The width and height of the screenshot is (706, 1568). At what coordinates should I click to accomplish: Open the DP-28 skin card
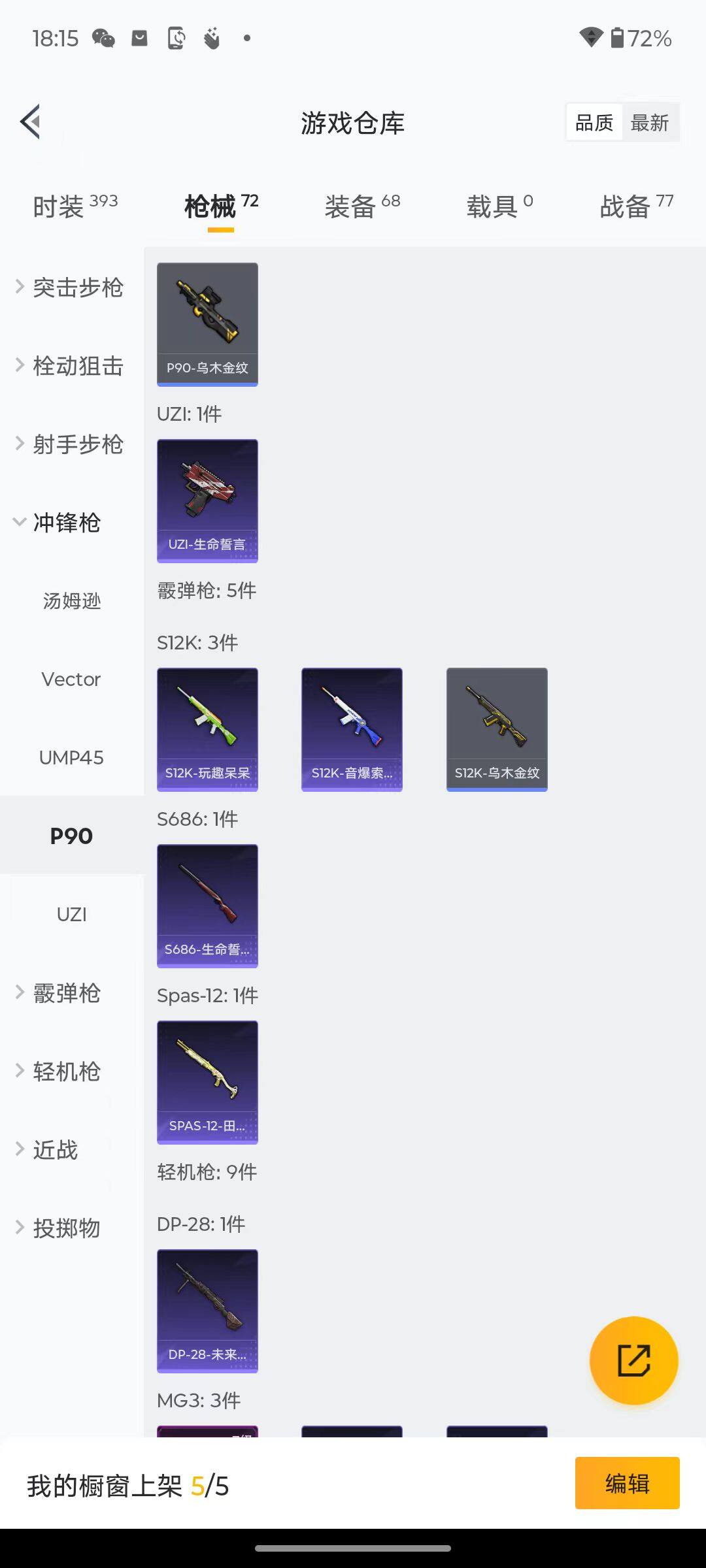coord(207,1311)
